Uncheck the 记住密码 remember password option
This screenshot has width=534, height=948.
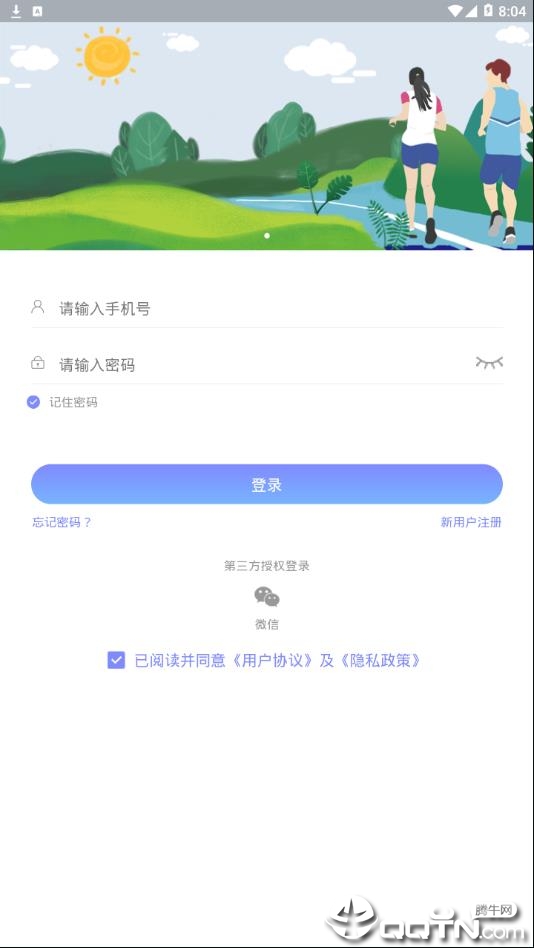(33, 402)
